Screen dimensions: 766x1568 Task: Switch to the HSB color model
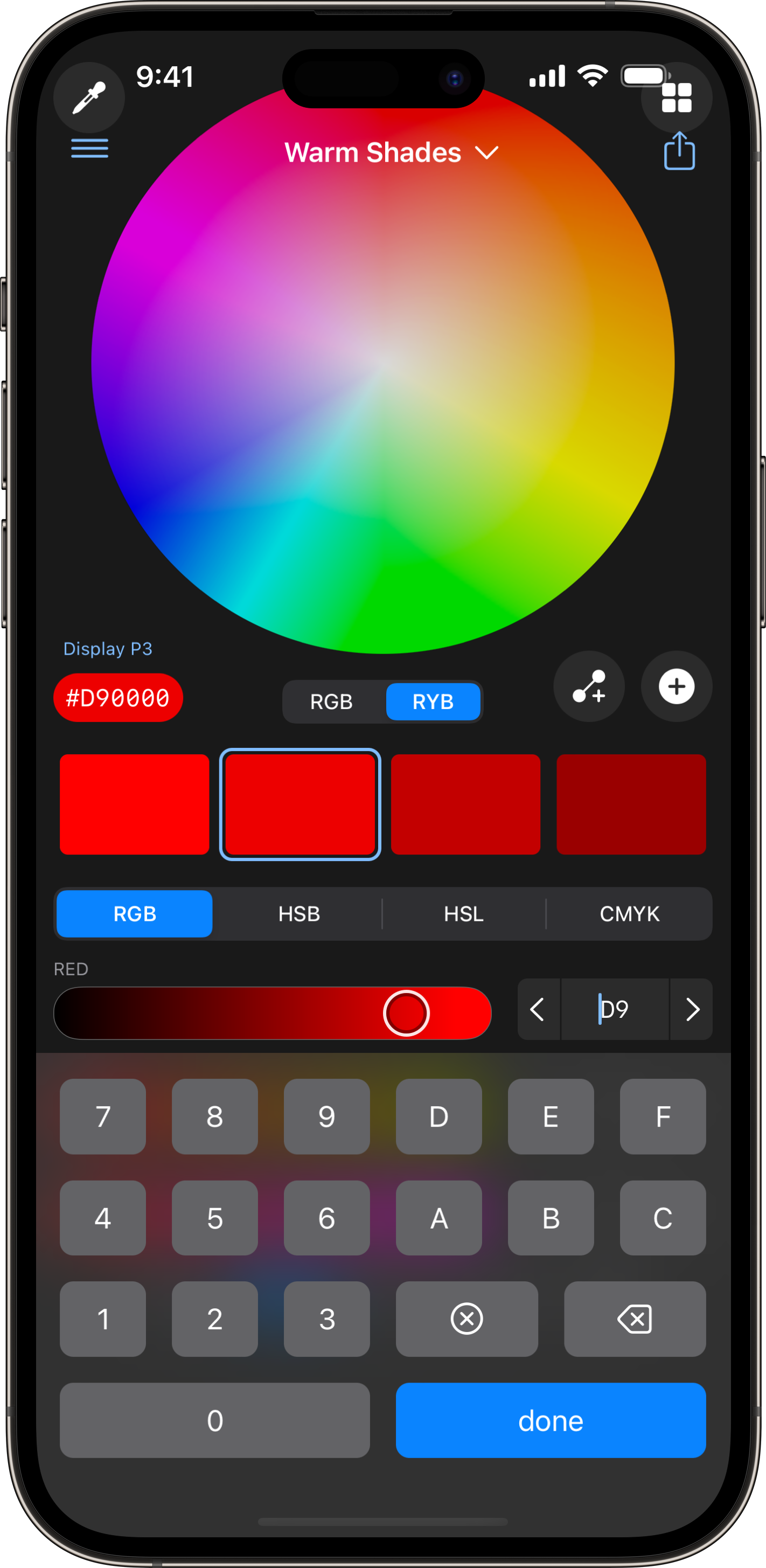coord(299,914)
